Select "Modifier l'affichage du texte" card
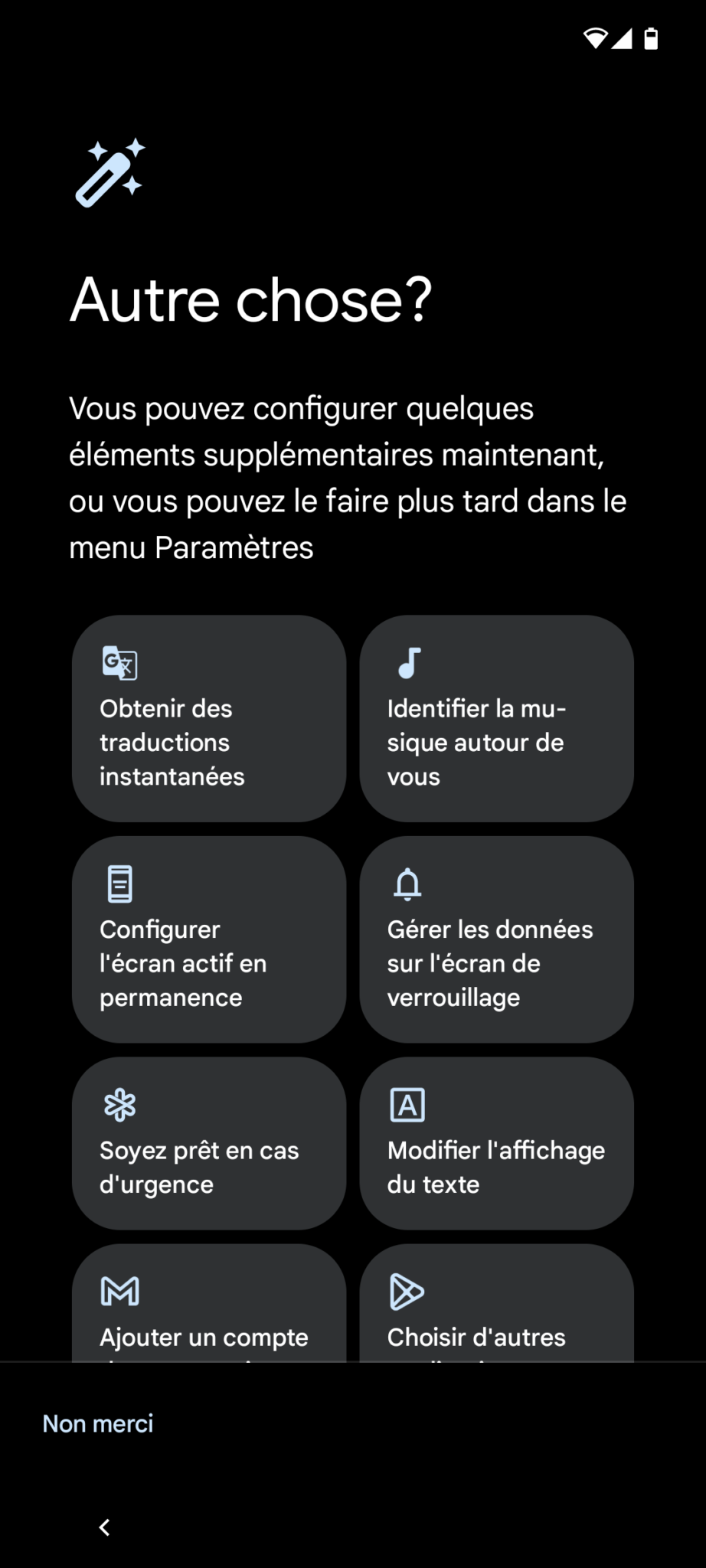The height and width of the screenshot is (1568, 706). pyautogui.click(x=496, y=1143)
